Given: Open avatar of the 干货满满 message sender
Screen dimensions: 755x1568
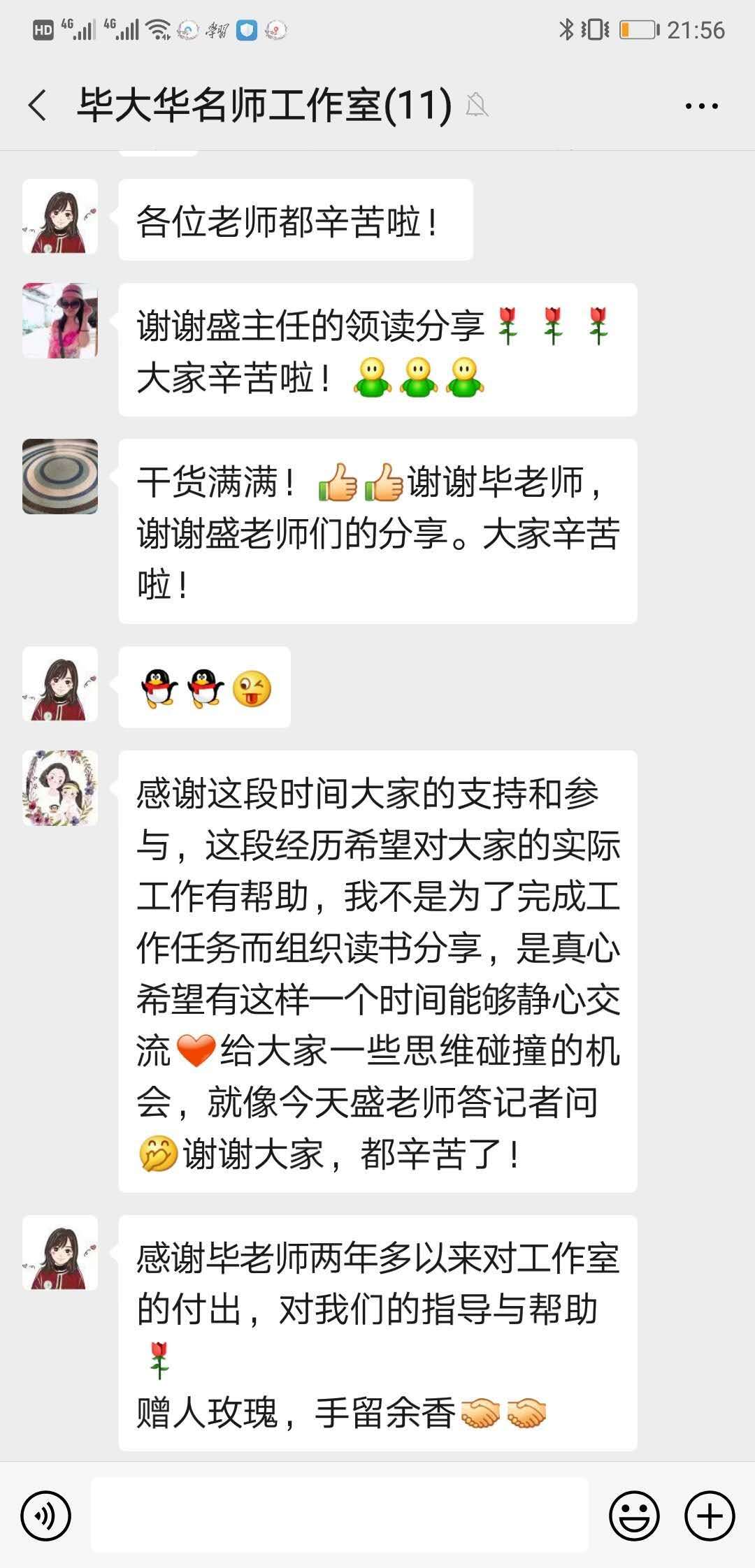Looking at the screenshot, I should coord(60,477).
